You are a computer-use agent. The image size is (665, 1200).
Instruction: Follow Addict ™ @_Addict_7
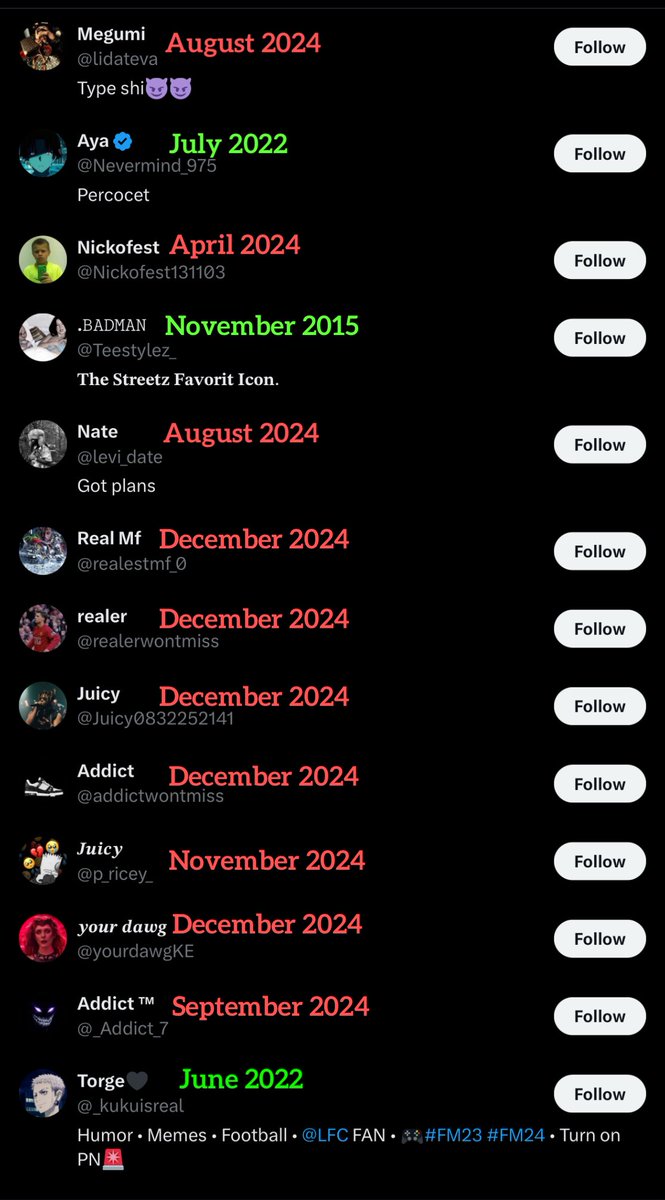tap(600, 1016)
